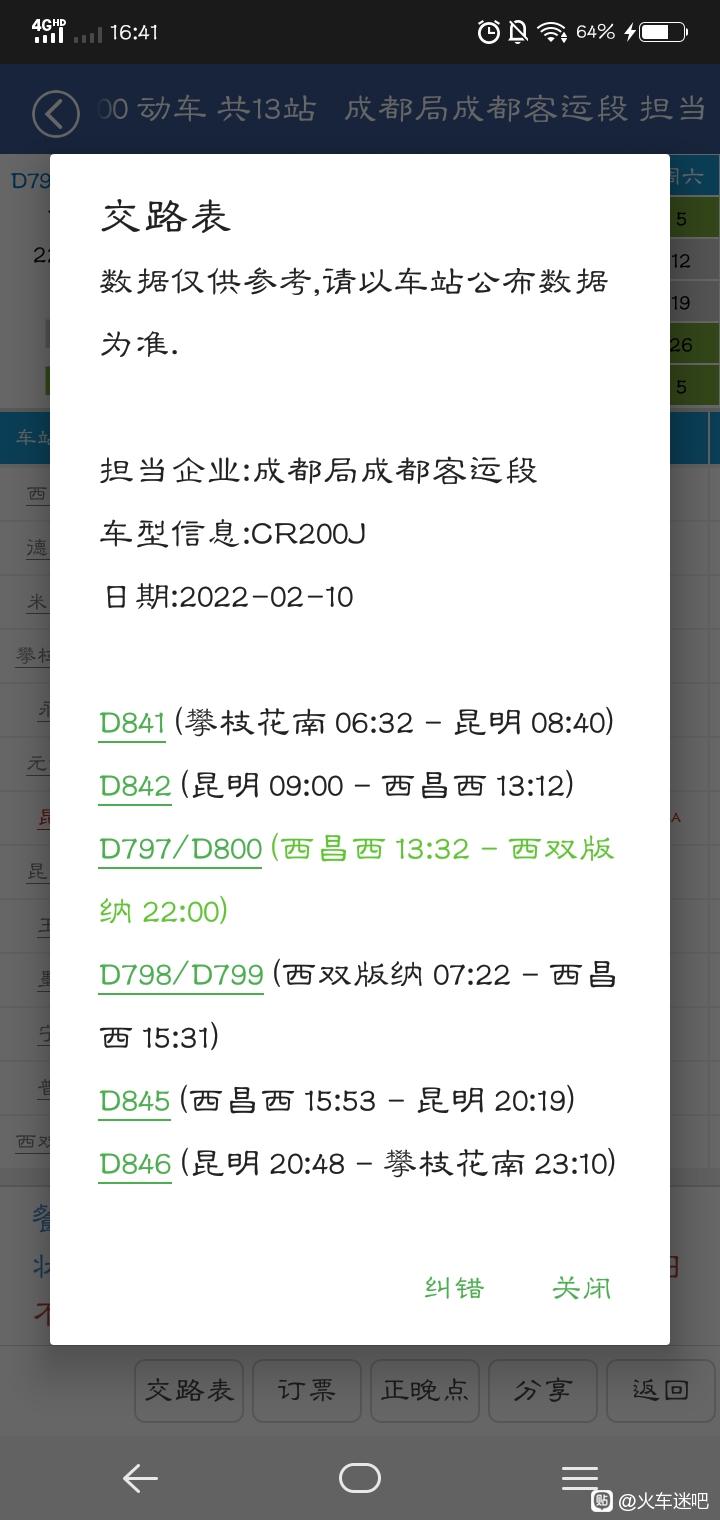Open train D846 link
Screen dimensions: 720x1520
coord(135,1164)
